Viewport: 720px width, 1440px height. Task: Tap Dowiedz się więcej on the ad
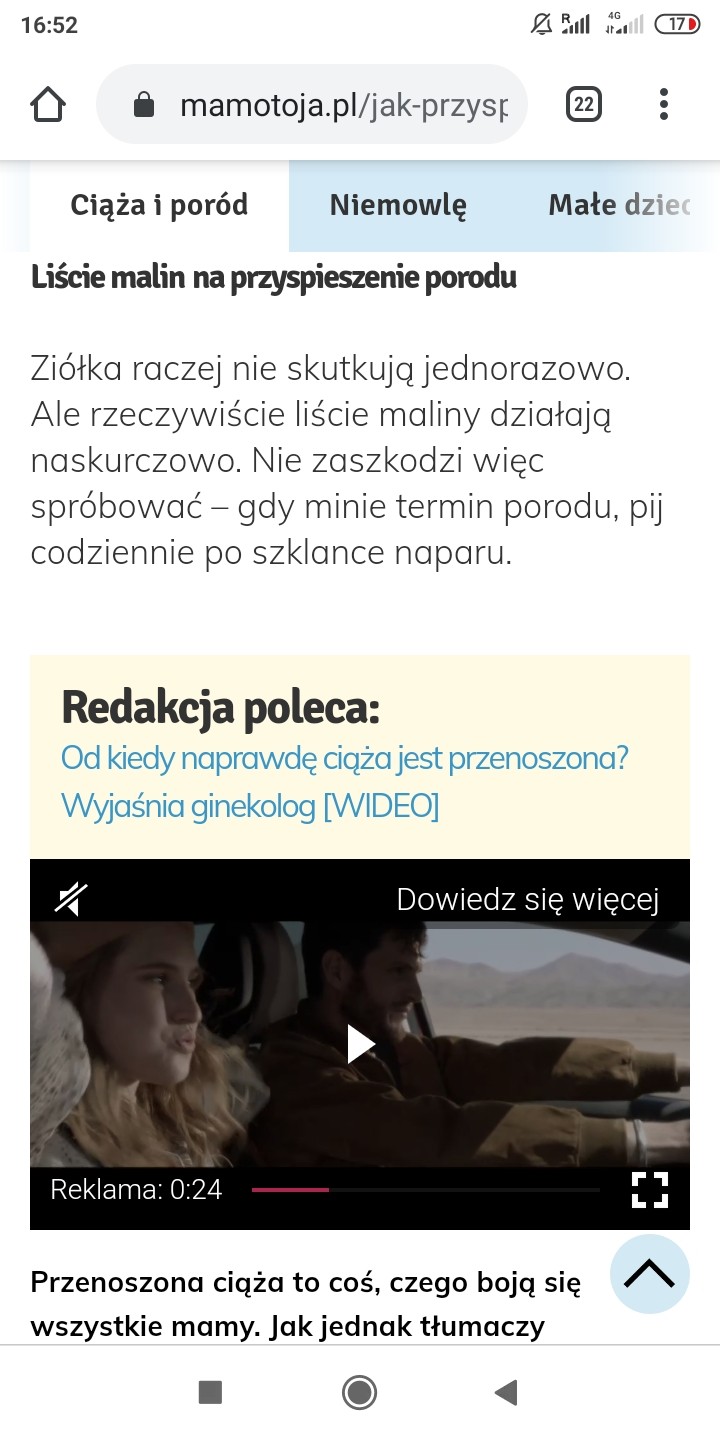(x=527, y=899)
